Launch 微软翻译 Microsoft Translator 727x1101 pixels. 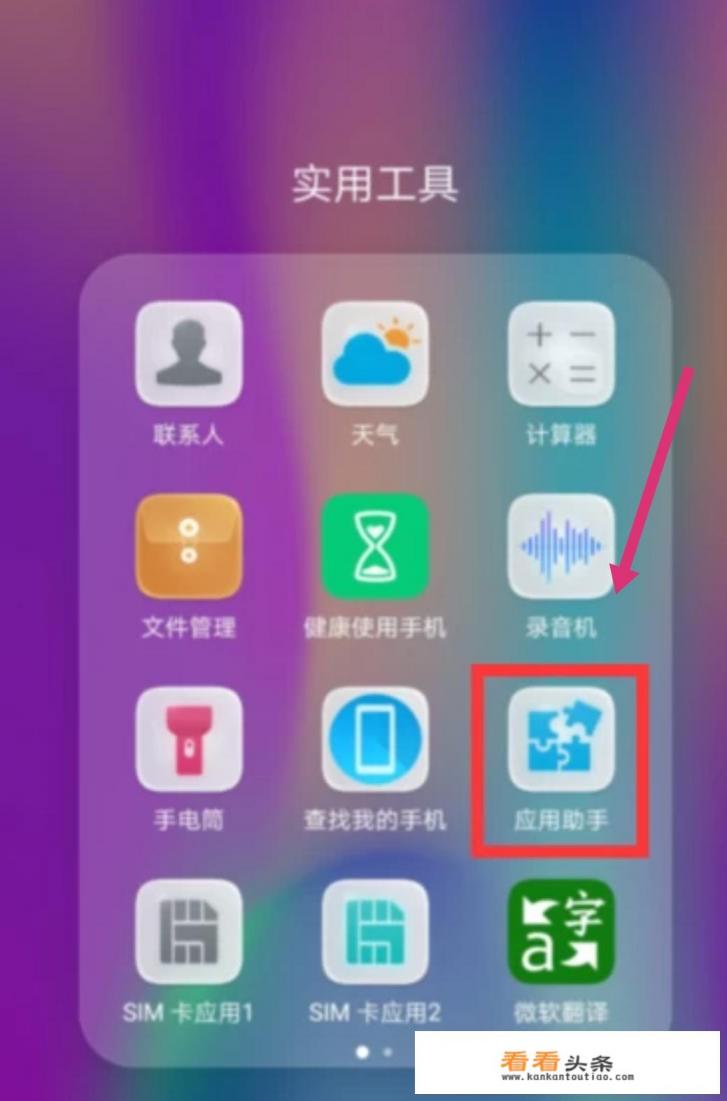(561, 932)
